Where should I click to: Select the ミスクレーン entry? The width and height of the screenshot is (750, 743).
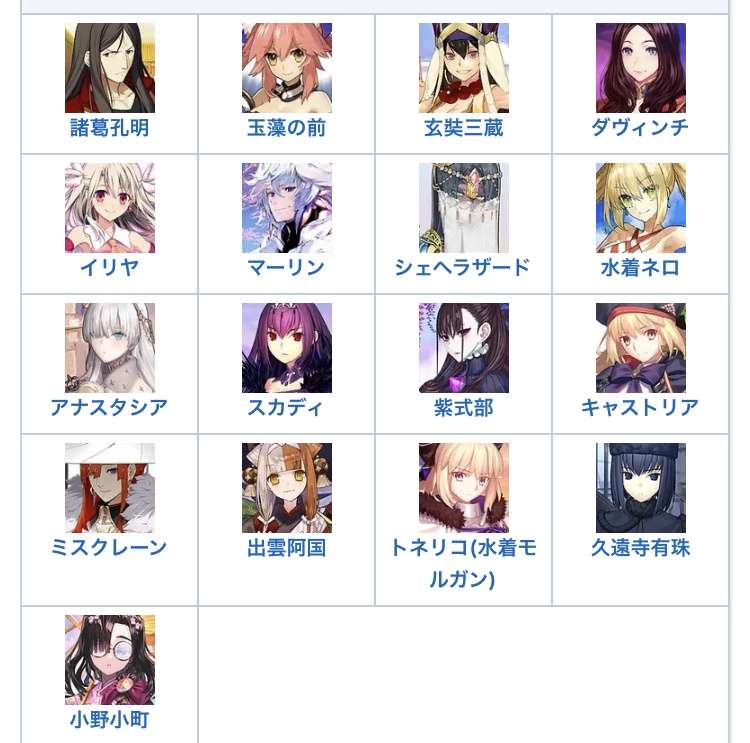110,548
